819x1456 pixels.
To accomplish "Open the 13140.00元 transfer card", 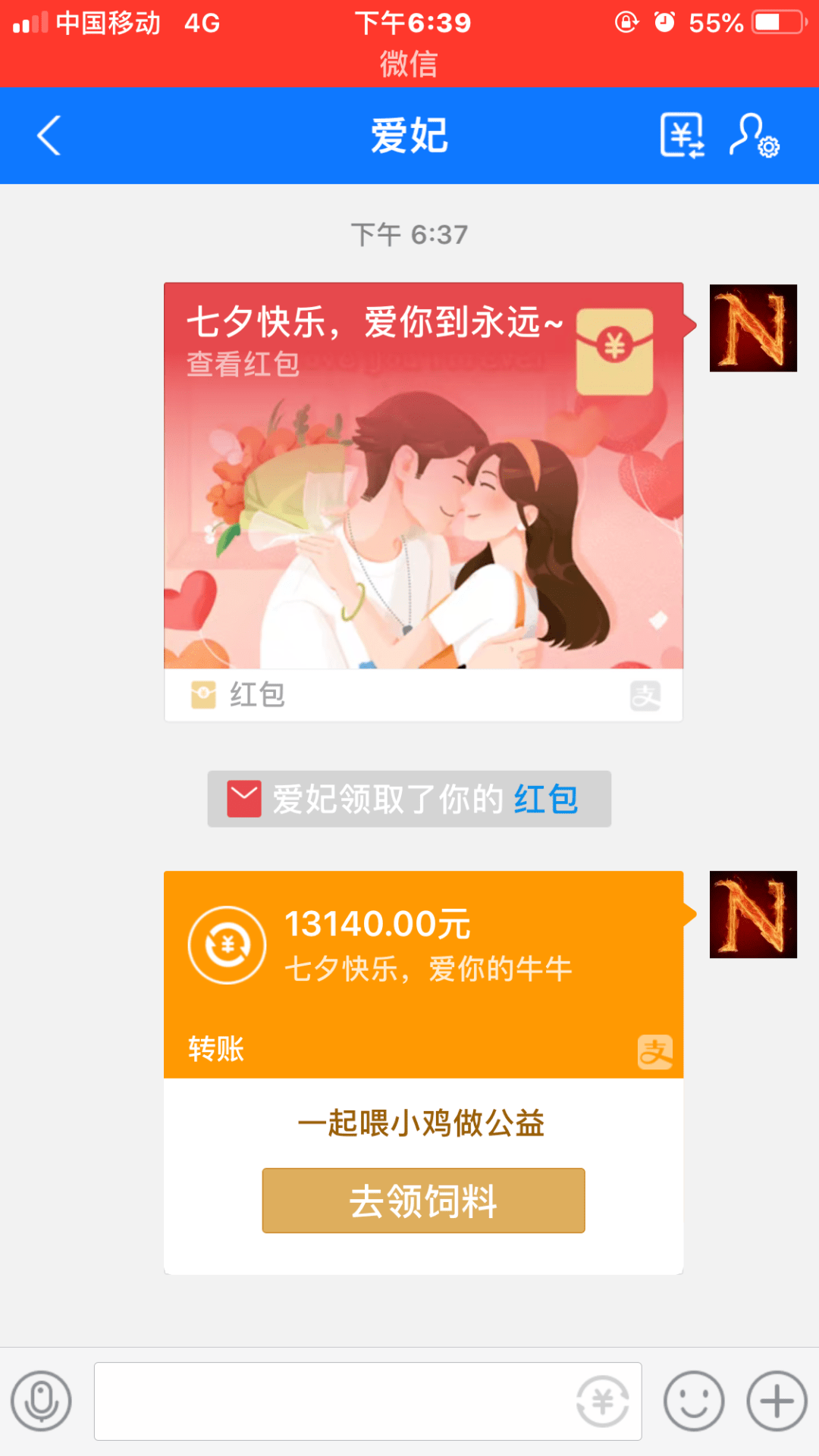I will pyautogui.click(x=423, y=974).
